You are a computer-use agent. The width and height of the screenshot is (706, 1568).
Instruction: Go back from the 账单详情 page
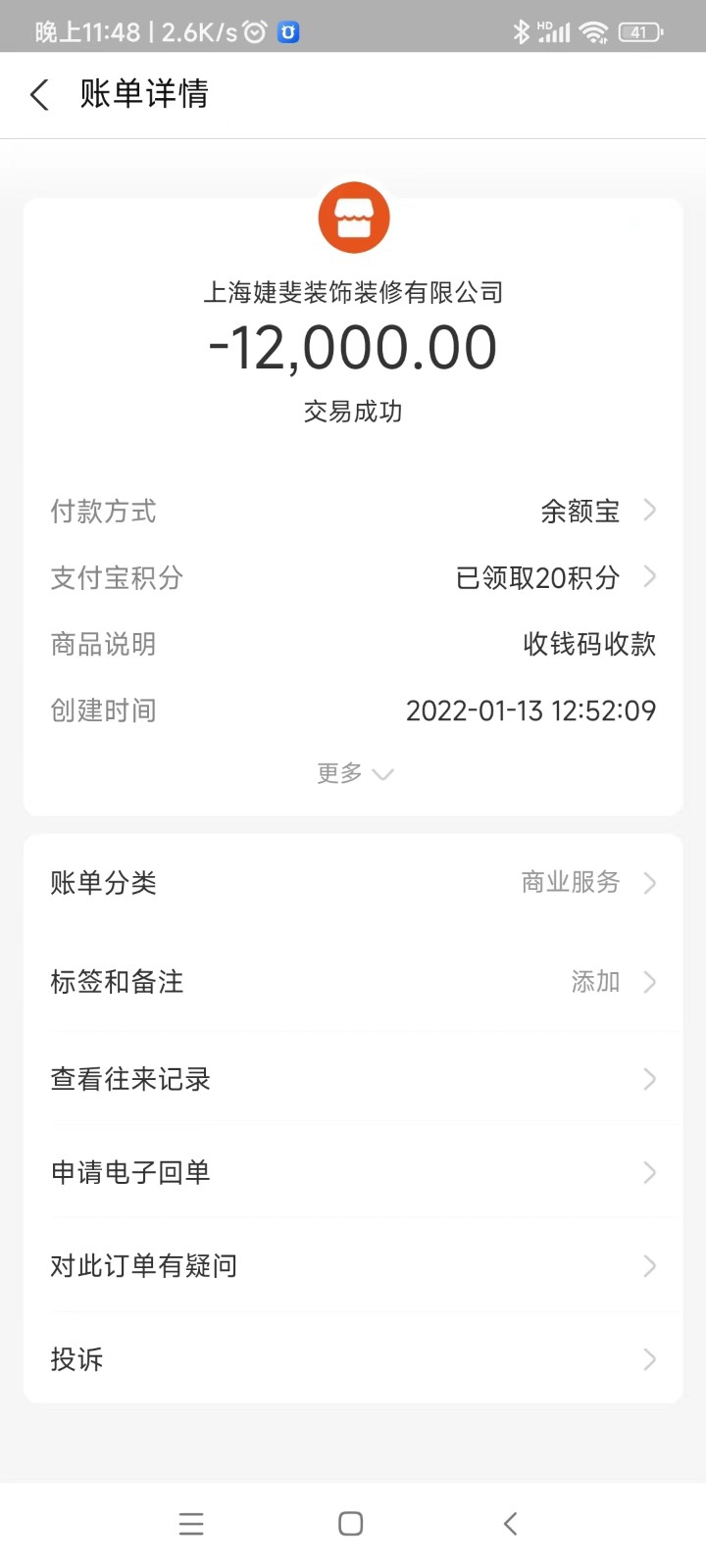click(40, 95)
